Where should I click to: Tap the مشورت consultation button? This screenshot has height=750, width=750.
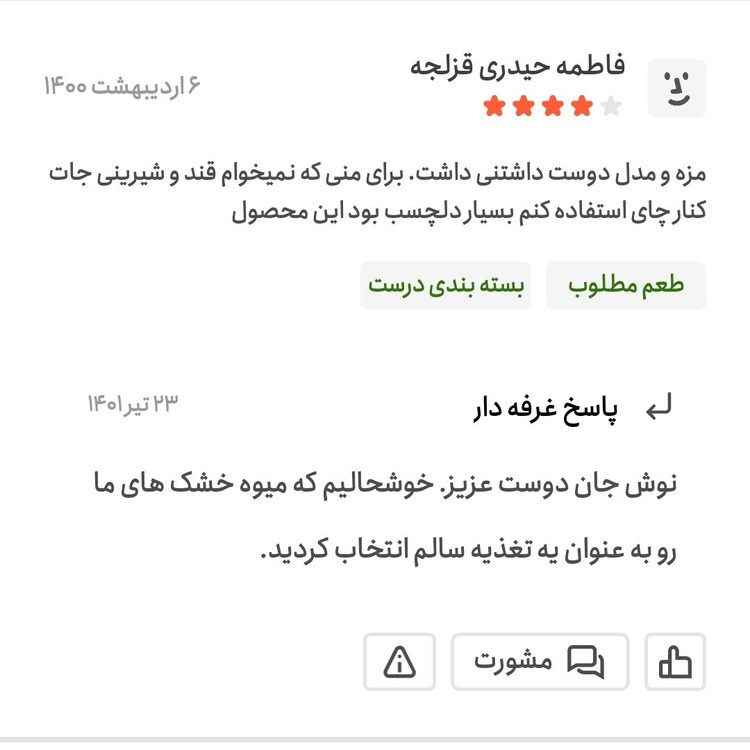coord(540,662)
